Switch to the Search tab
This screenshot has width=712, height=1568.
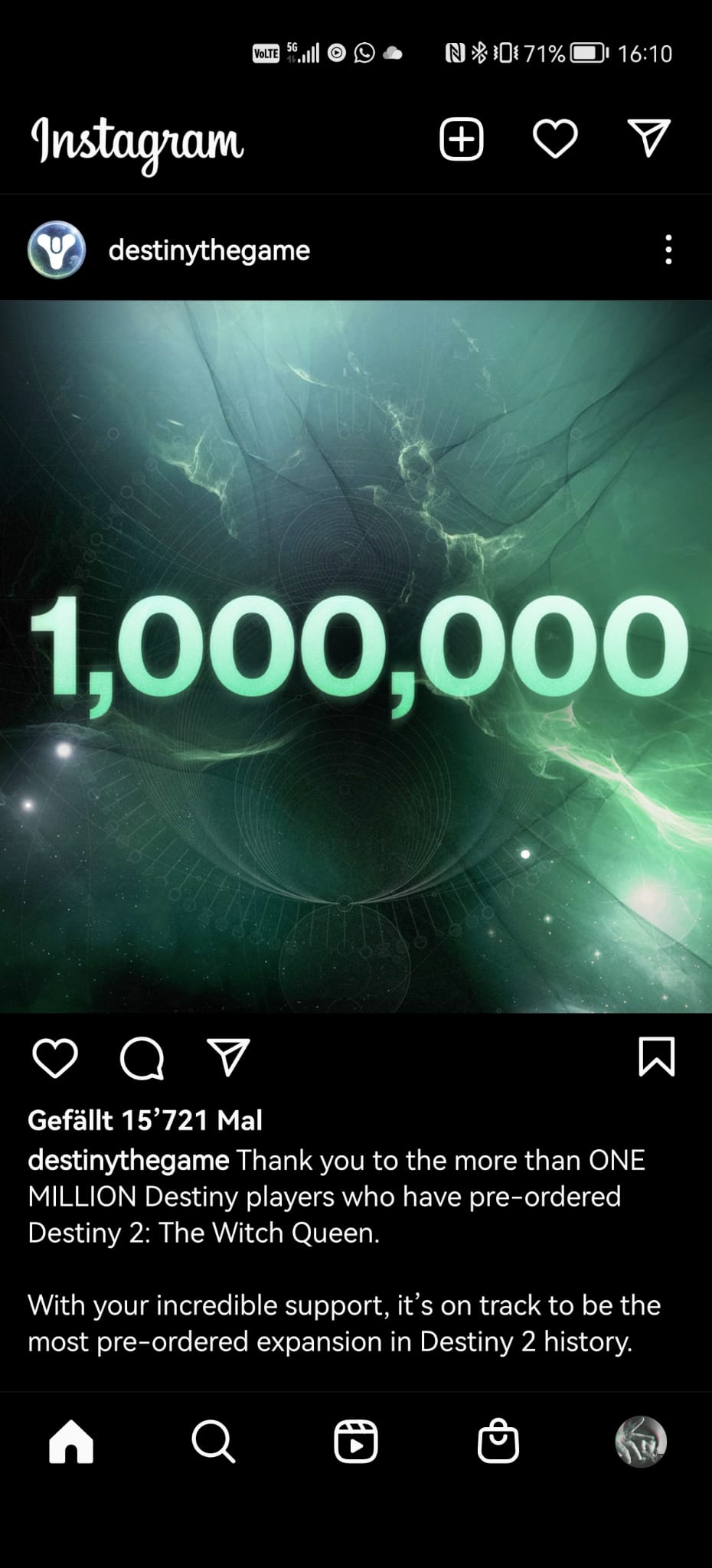click(x=213, y=1442)
